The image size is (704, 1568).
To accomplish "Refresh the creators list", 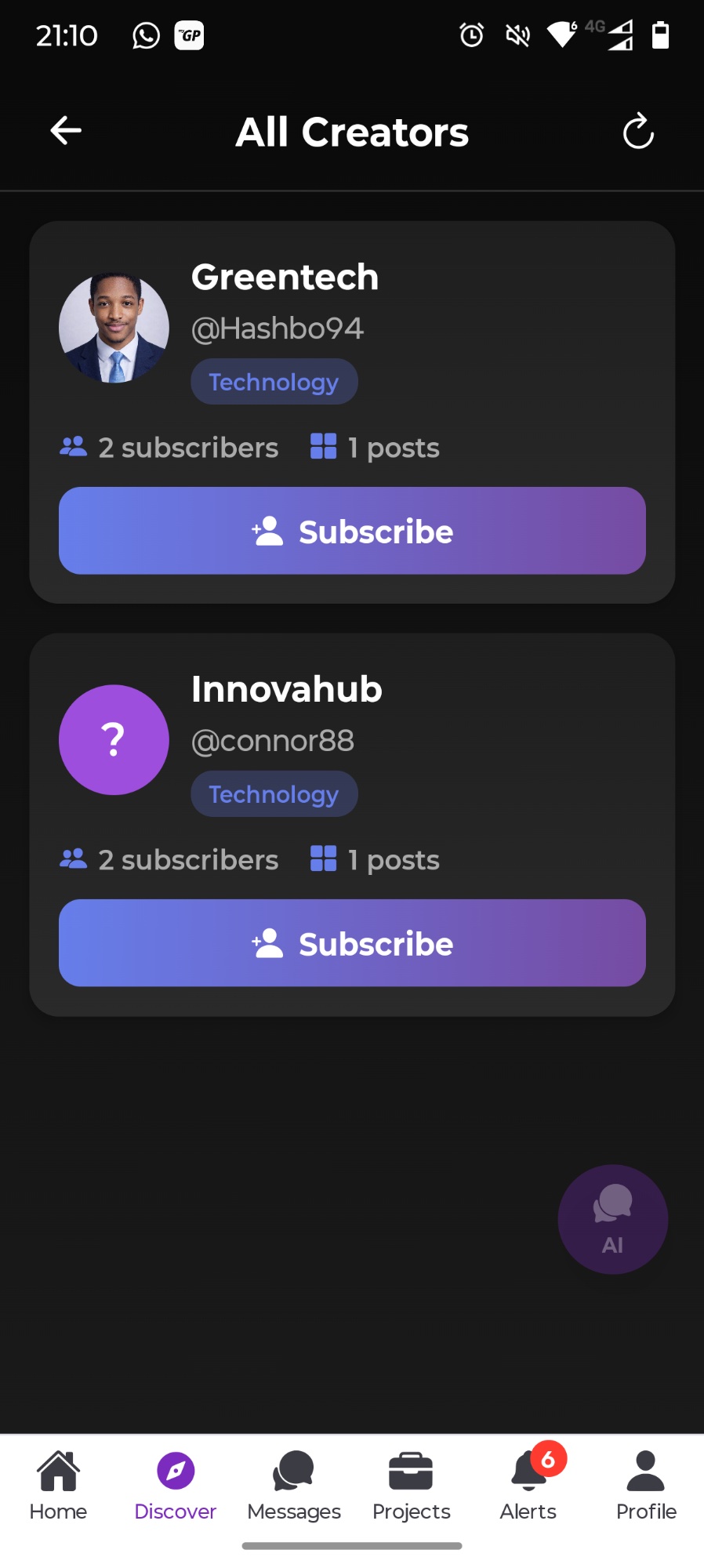I will [638, 131].
